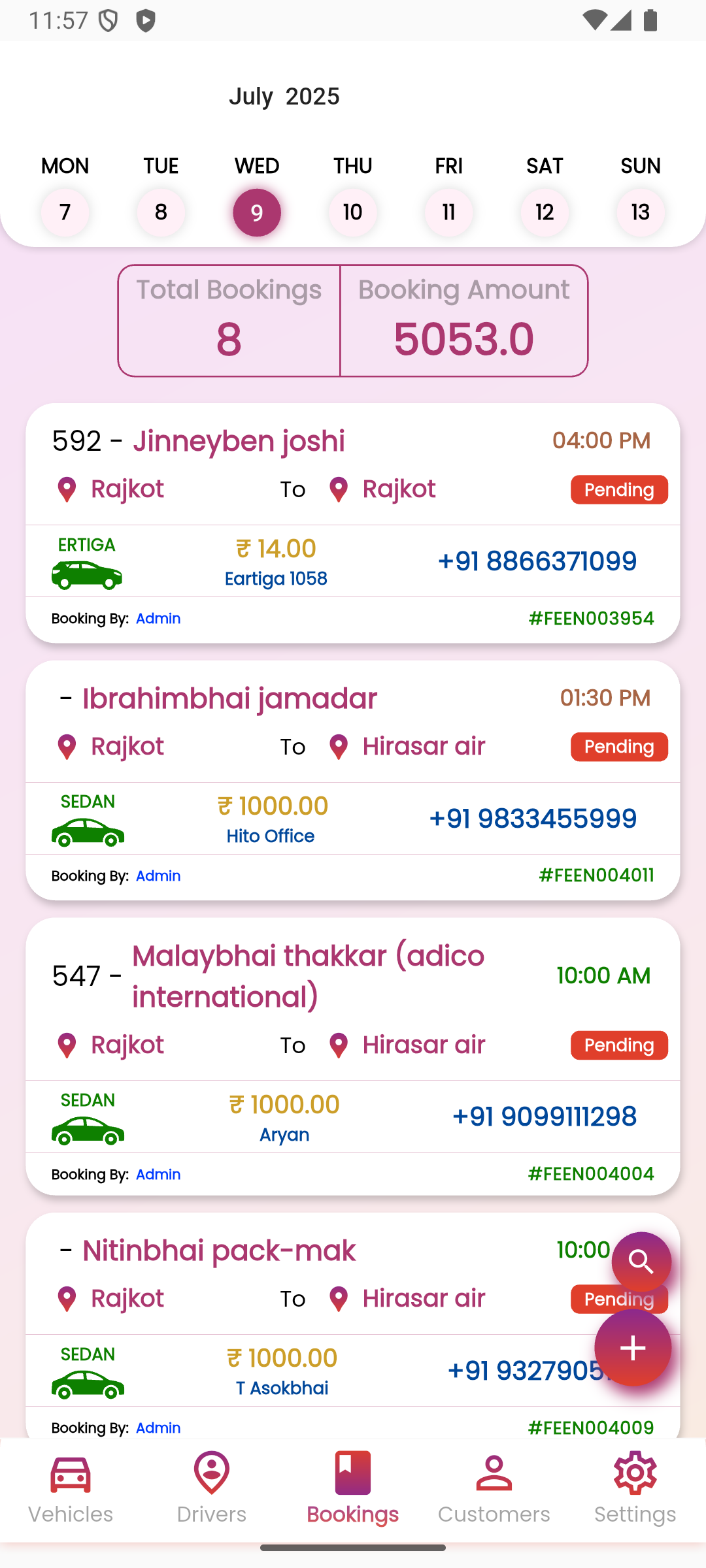Pick Friday 11 in the week strip

(x=449, y=212)
